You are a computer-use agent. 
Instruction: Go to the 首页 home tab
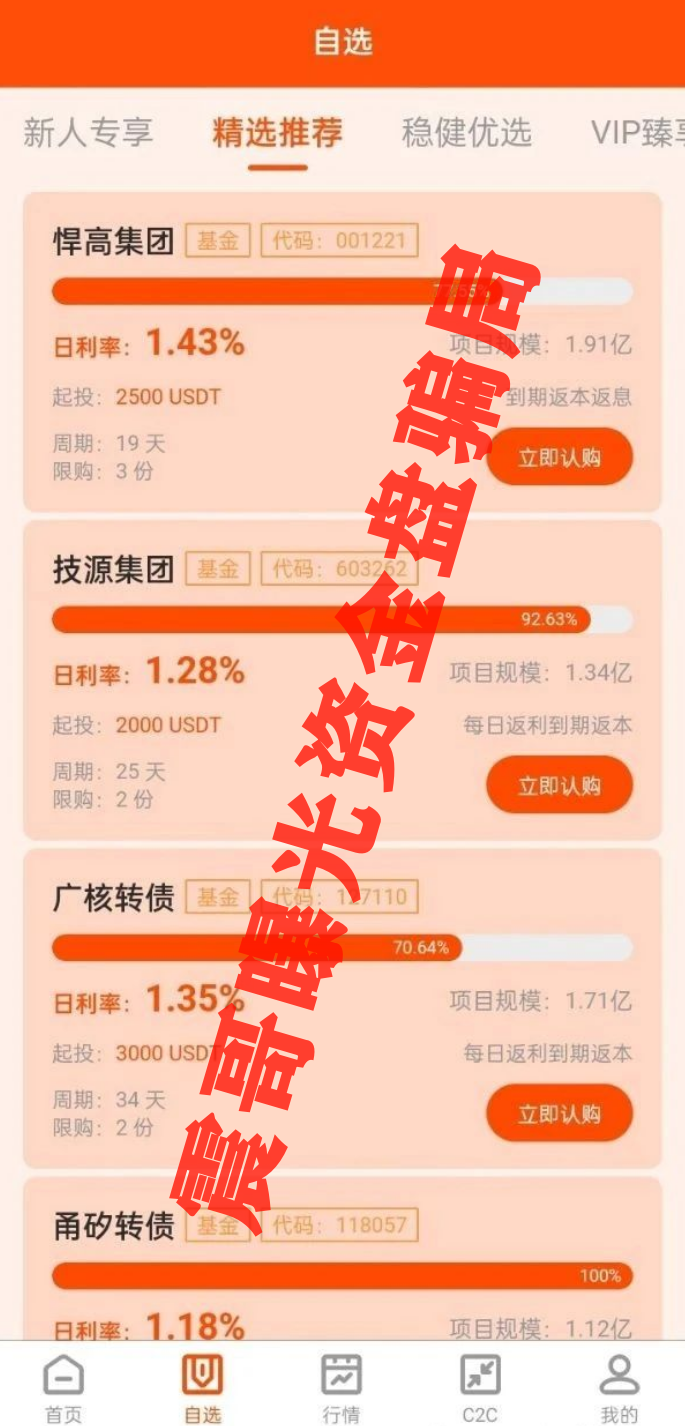63,1388
